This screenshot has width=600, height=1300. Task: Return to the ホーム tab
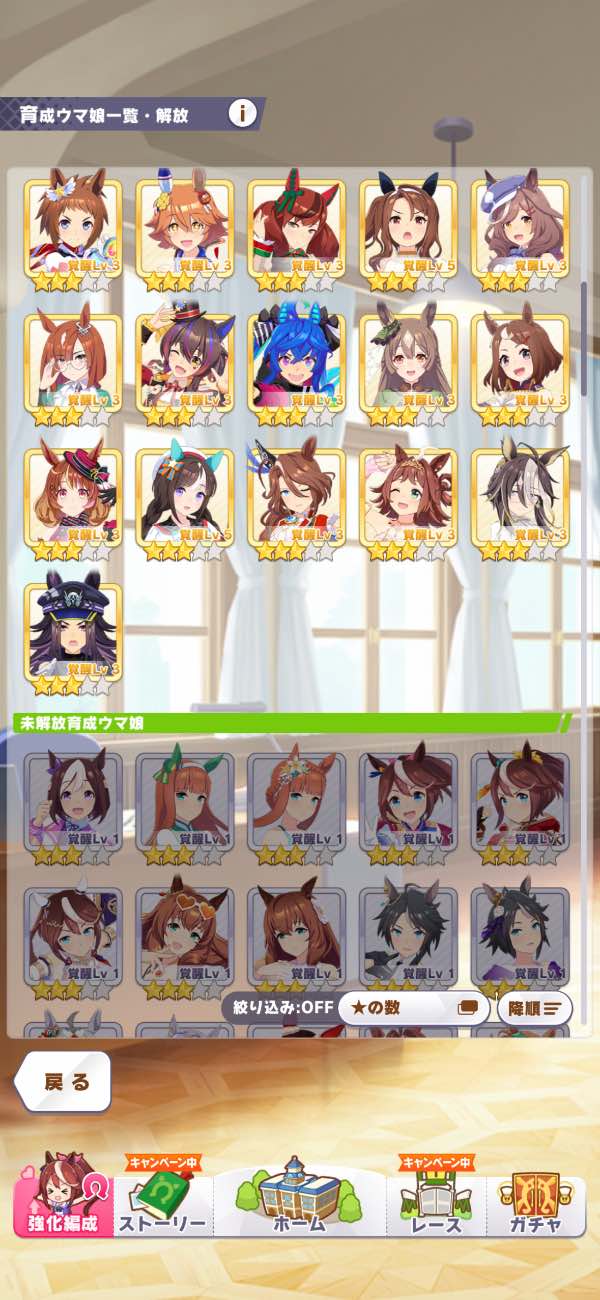point(299,1204)
